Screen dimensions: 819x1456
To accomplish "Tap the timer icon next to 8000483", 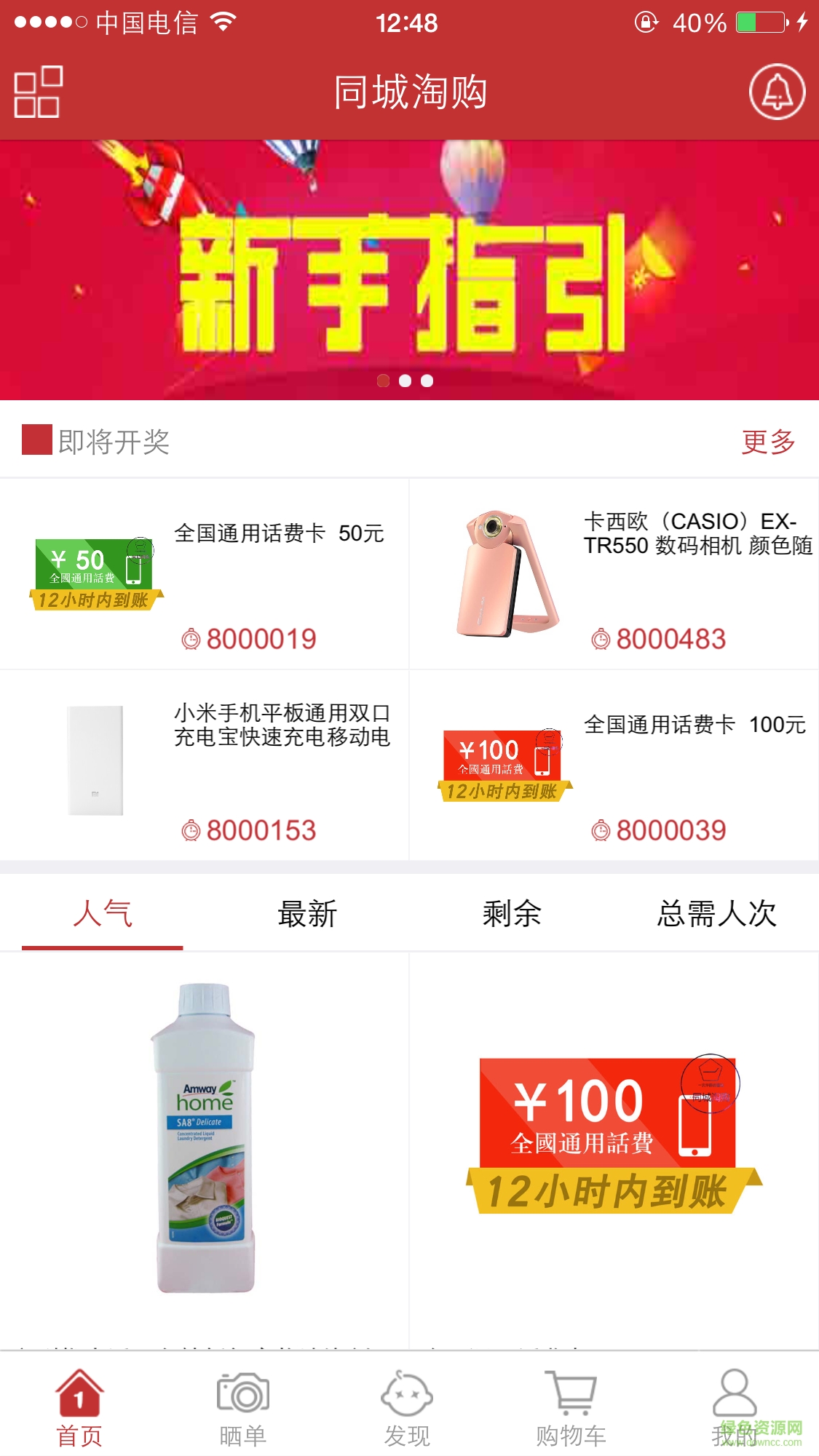I will (x=601, y=640).
